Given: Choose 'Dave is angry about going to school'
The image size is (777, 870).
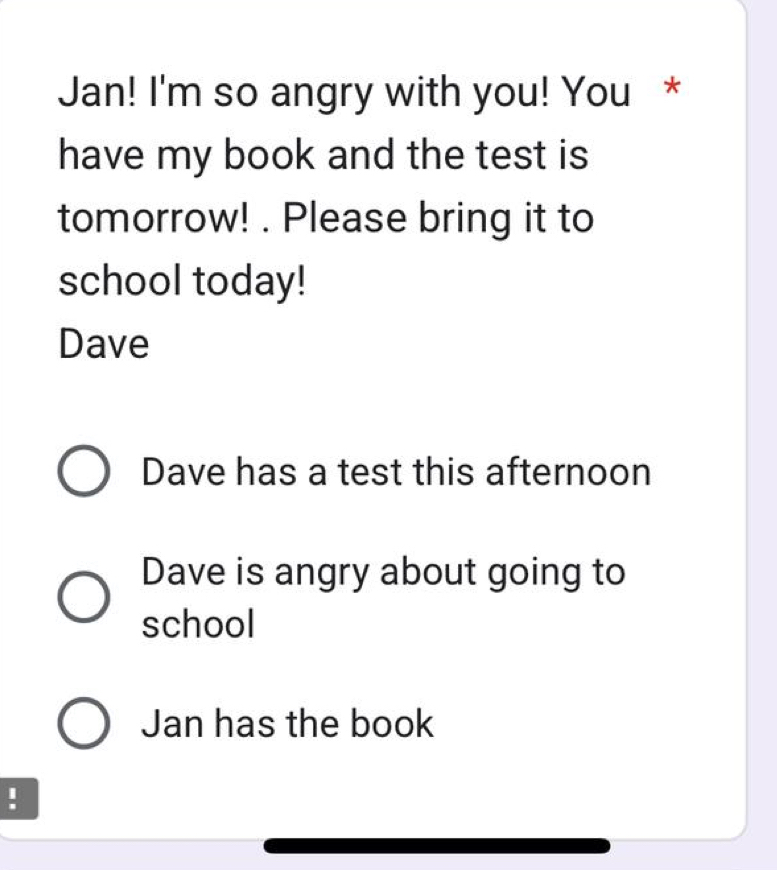Looking at the screenshot, I should pos(84,598).
